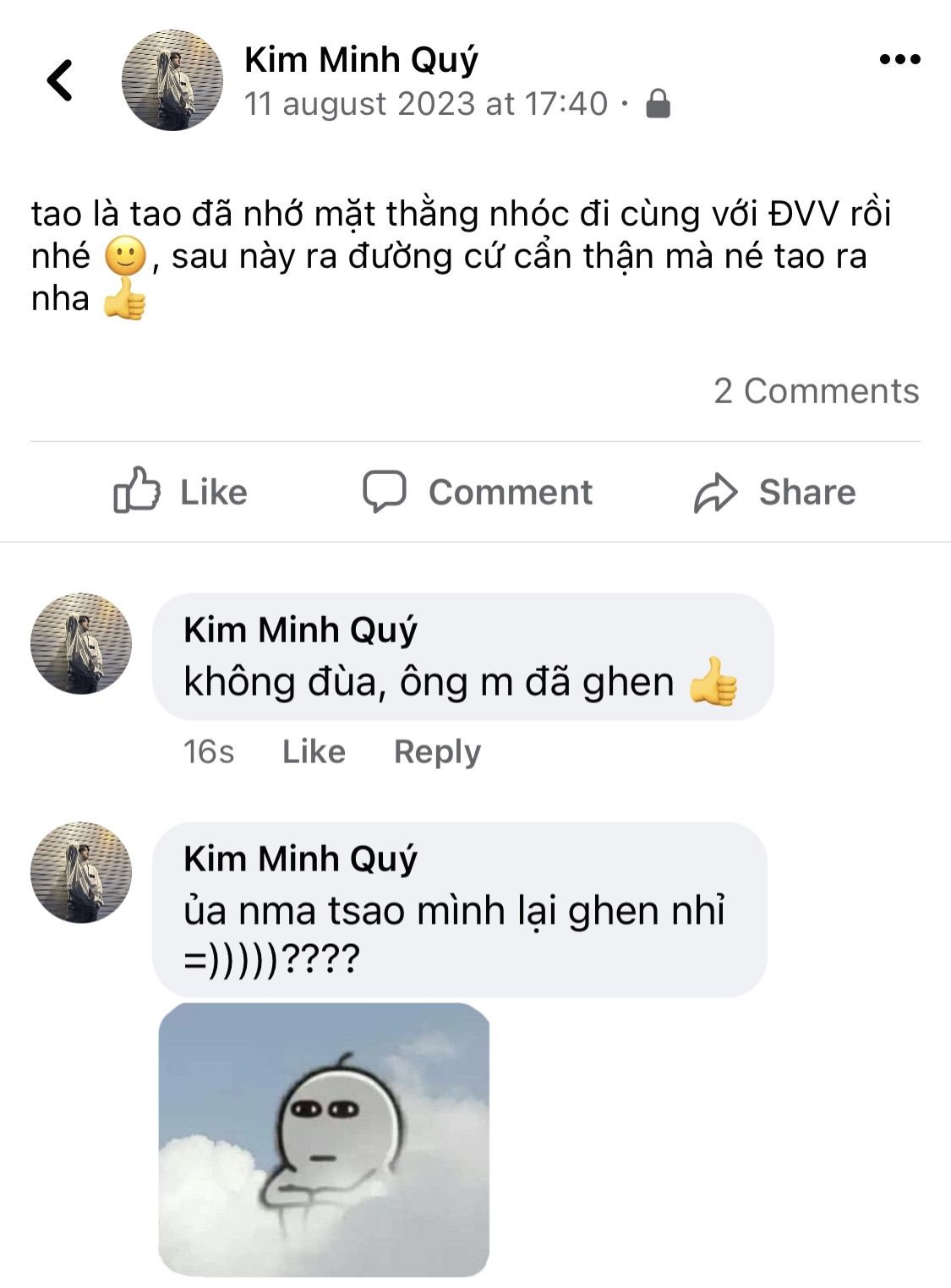Open commenter avatar beside "ủa nma tsao" comment
Viewport: 951px width, 1288px height.
click(x=81, y=872)
